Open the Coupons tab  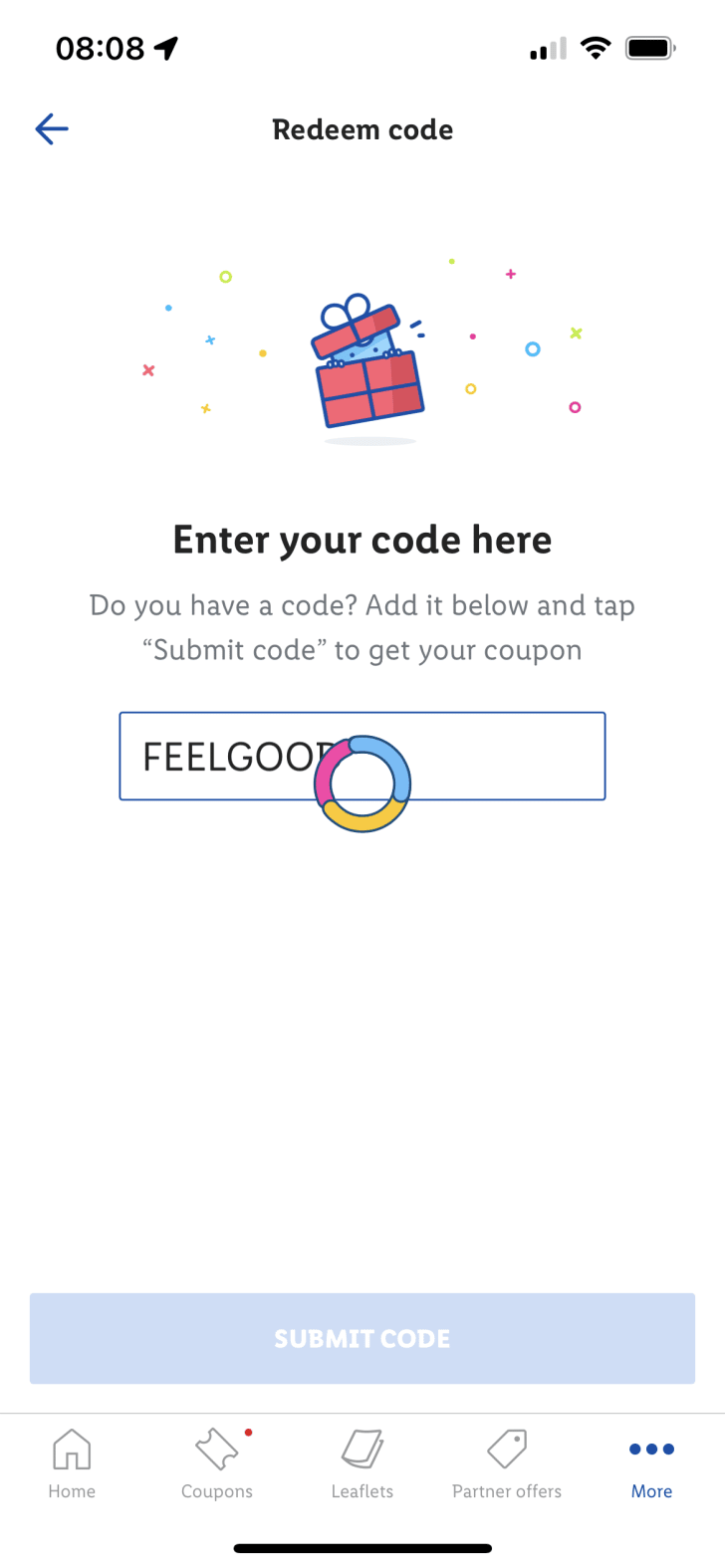click(217, 1463)
